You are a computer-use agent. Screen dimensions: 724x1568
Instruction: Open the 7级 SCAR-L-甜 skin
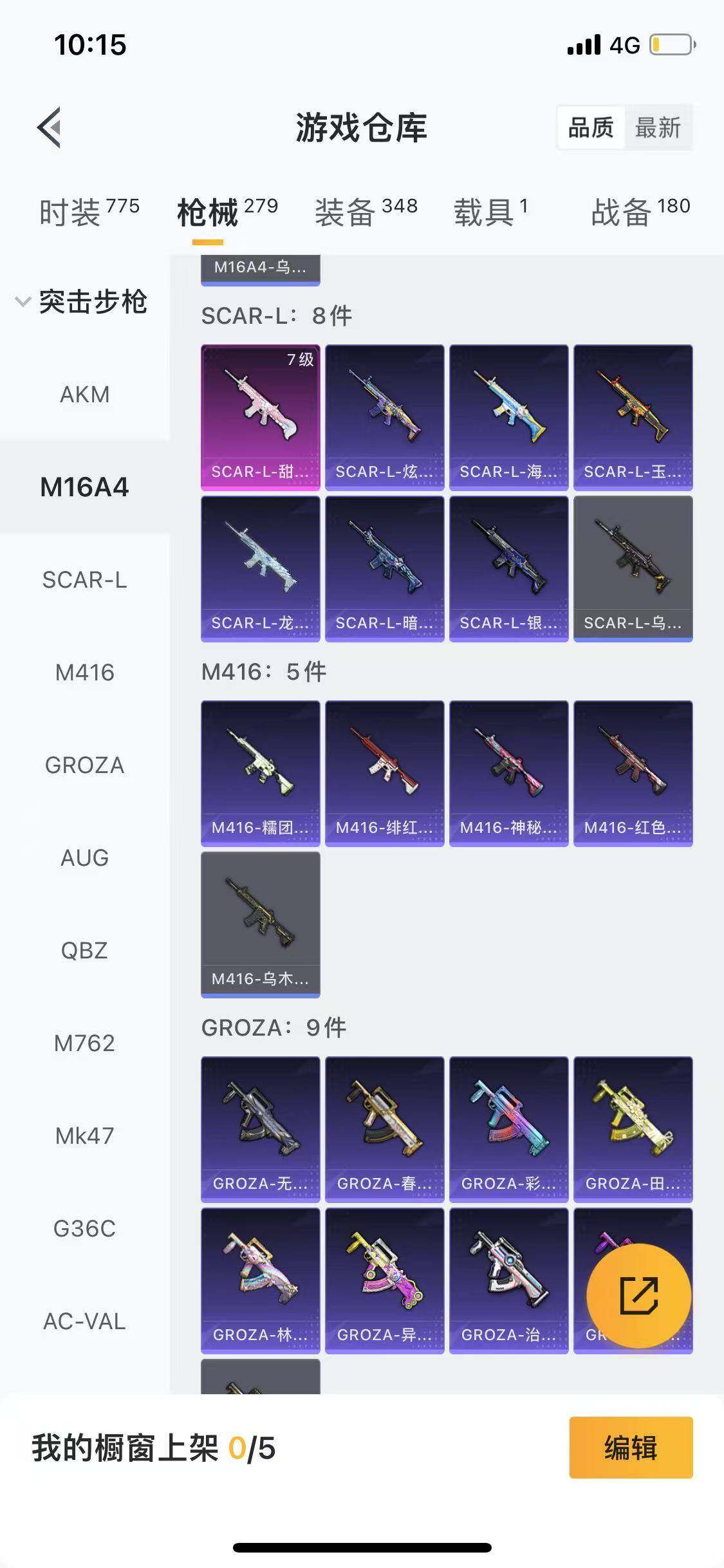tap(260, 417)
